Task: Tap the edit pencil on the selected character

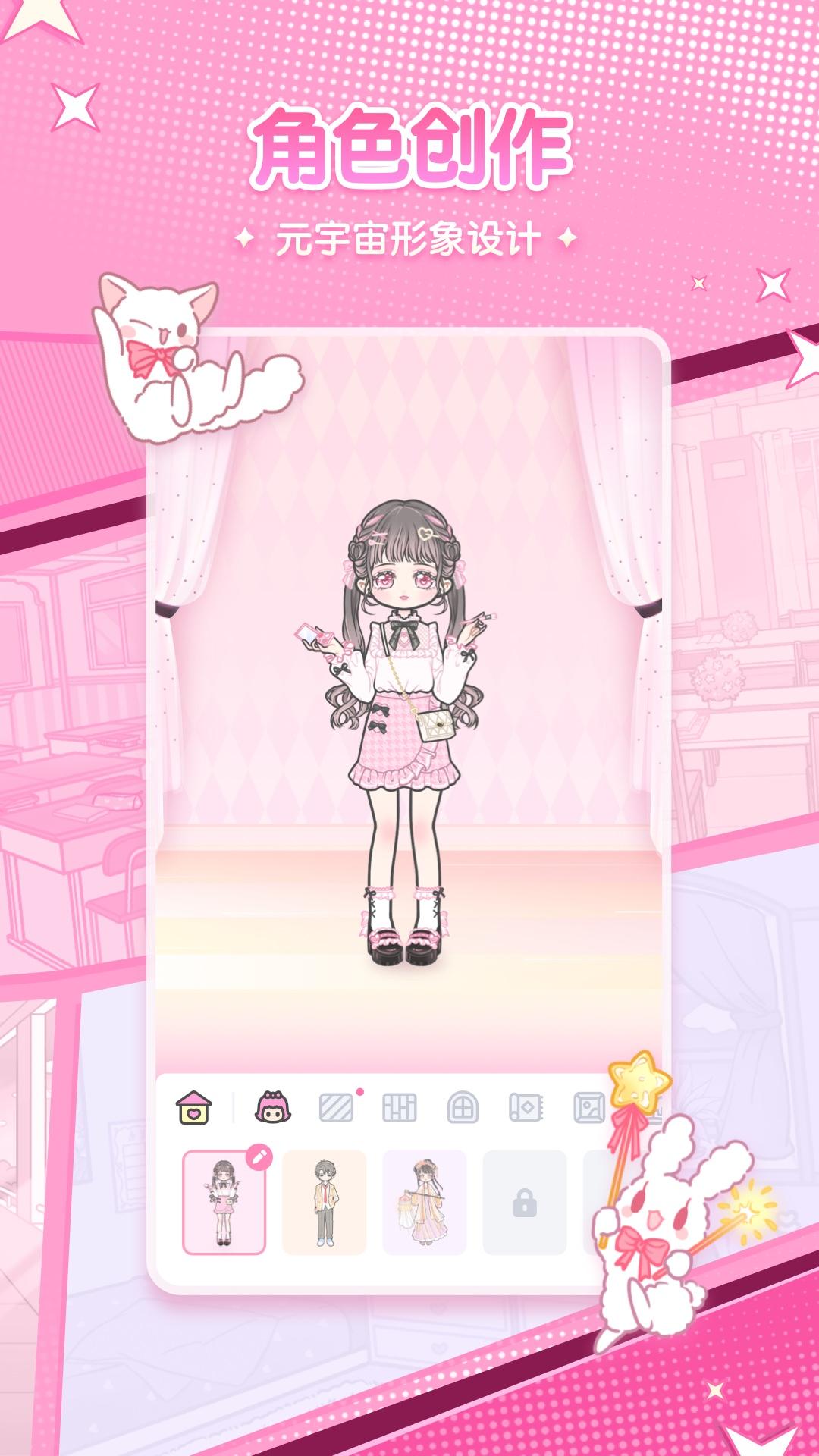Action: click(260, 1155)
